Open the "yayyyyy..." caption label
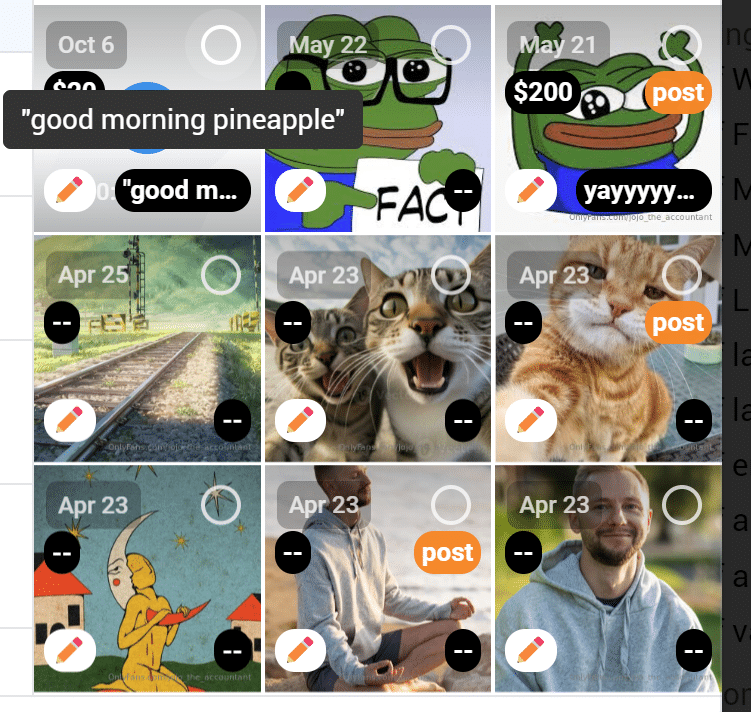751x712 pixels. [x=643, y=190]
